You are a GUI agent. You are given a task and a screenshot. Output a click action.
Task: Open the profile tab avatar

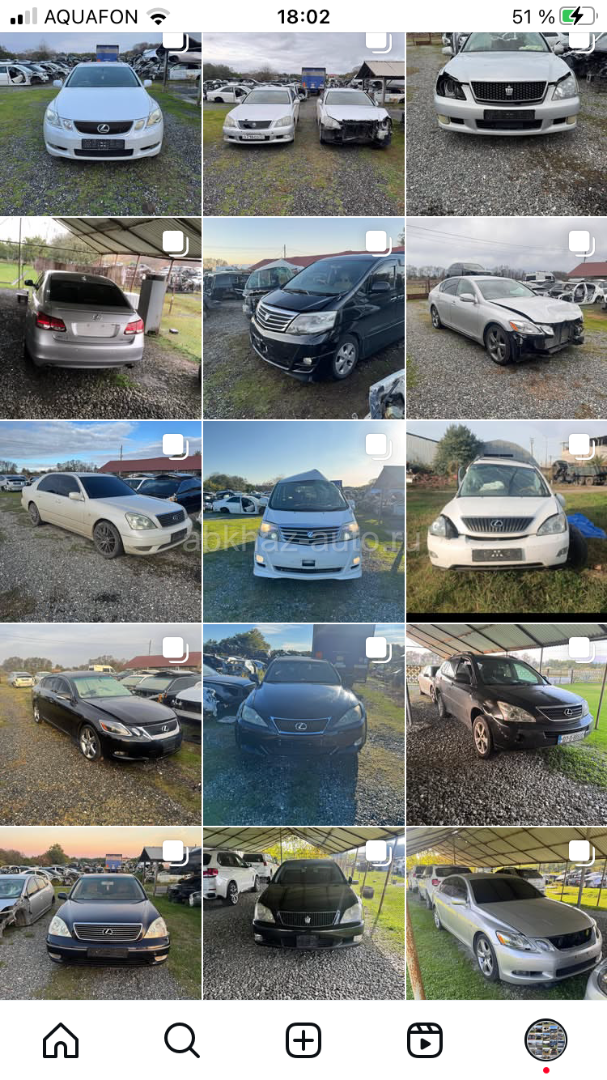(546, 1041)
